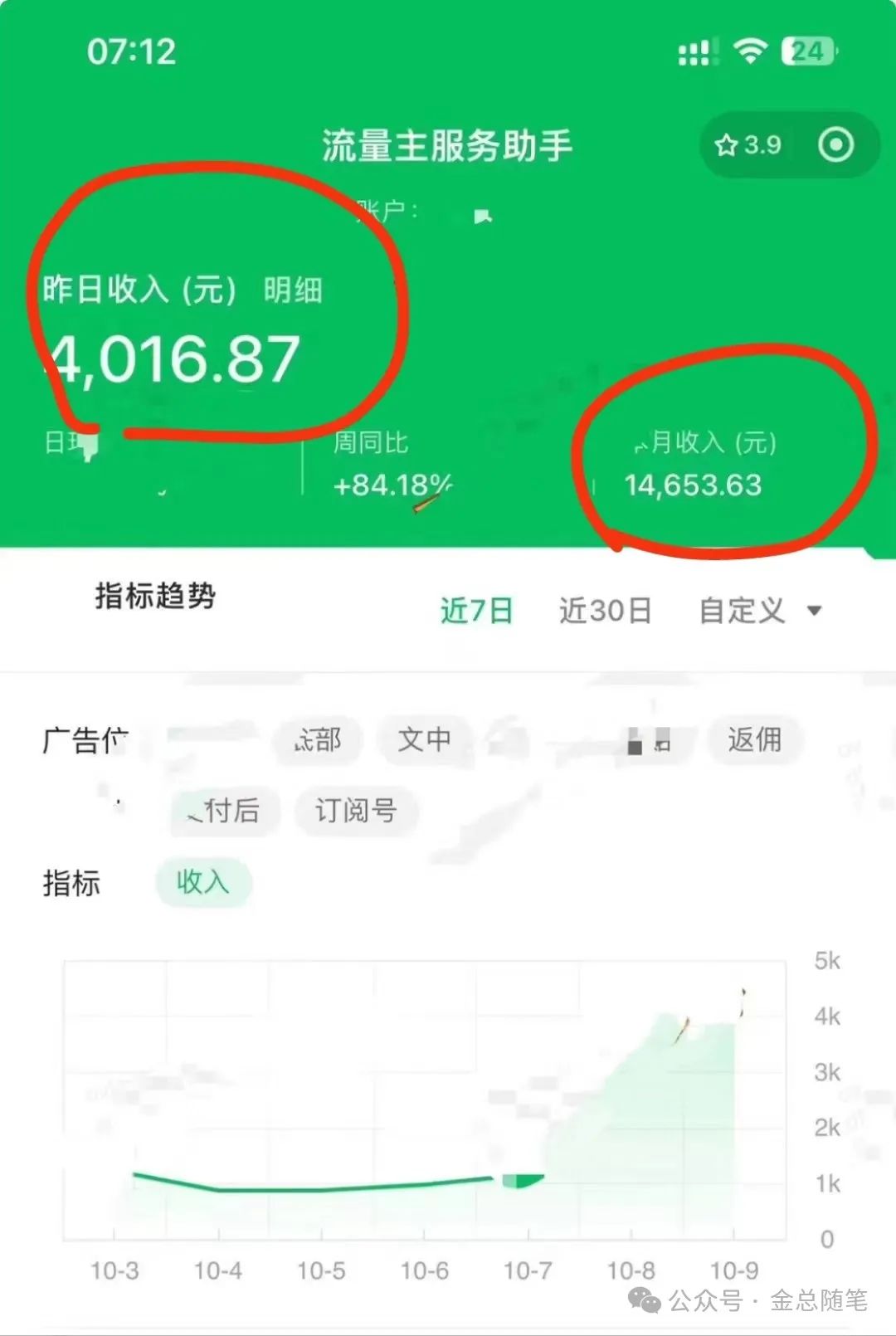The height and width of the screenshot is (1336, 896).
Task: Enable the 付后 ad slot filter
Action: pyautogui.click(x=222, y=812)
